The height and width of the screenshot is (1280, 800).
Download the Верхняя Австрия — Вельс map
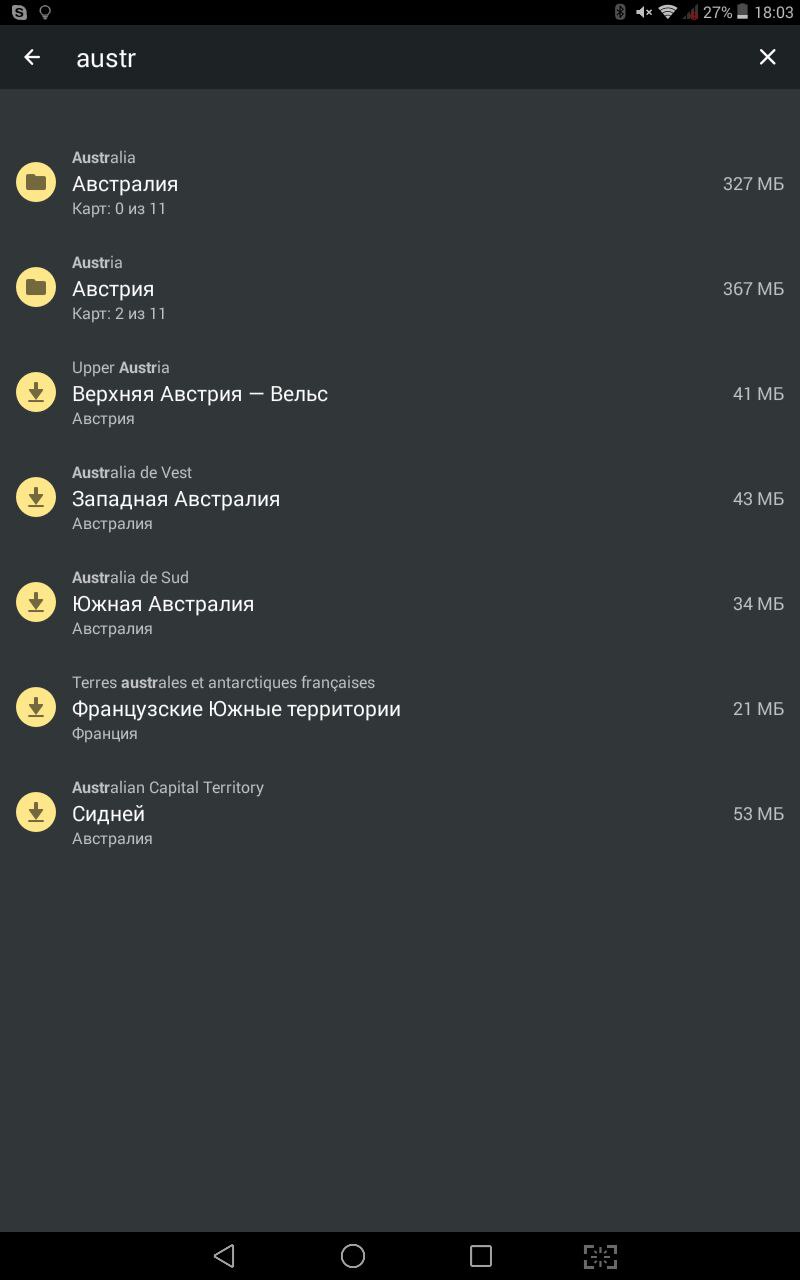tap(36, 392)
